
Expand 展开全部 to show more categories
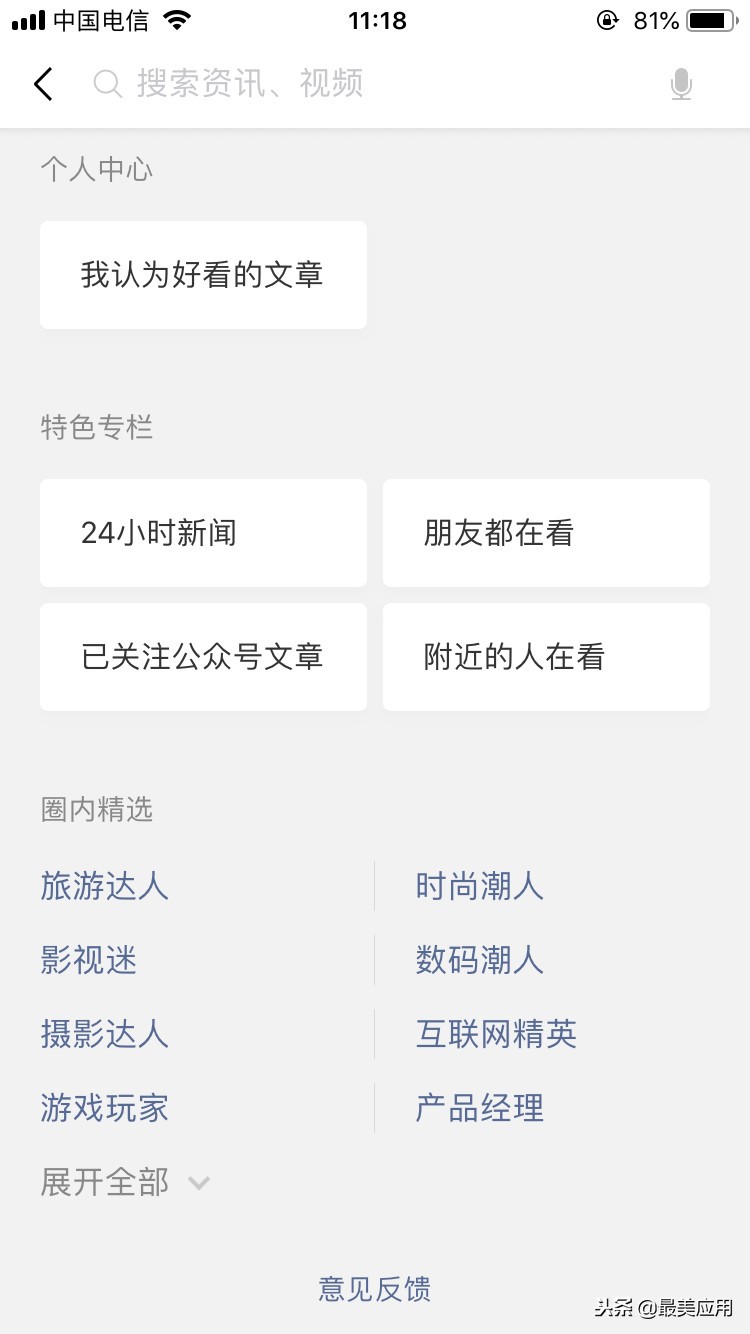coord(104,1182)
